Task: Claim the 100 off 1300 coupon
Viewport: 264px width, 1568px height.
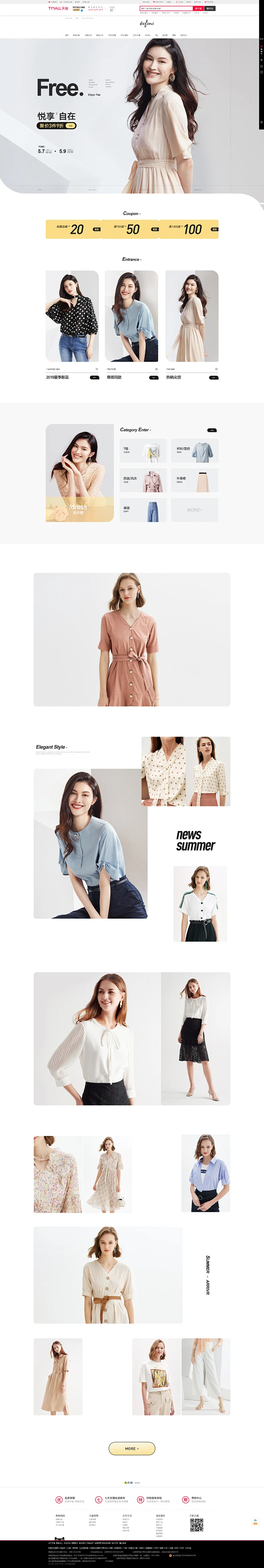Action: coord(189,229)
